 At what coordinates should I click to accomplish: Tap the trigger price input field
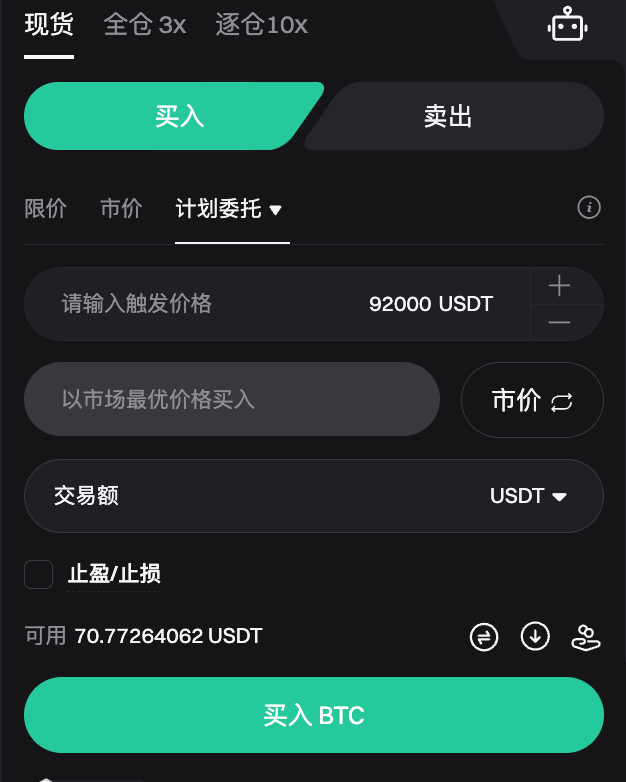[275, 304]
